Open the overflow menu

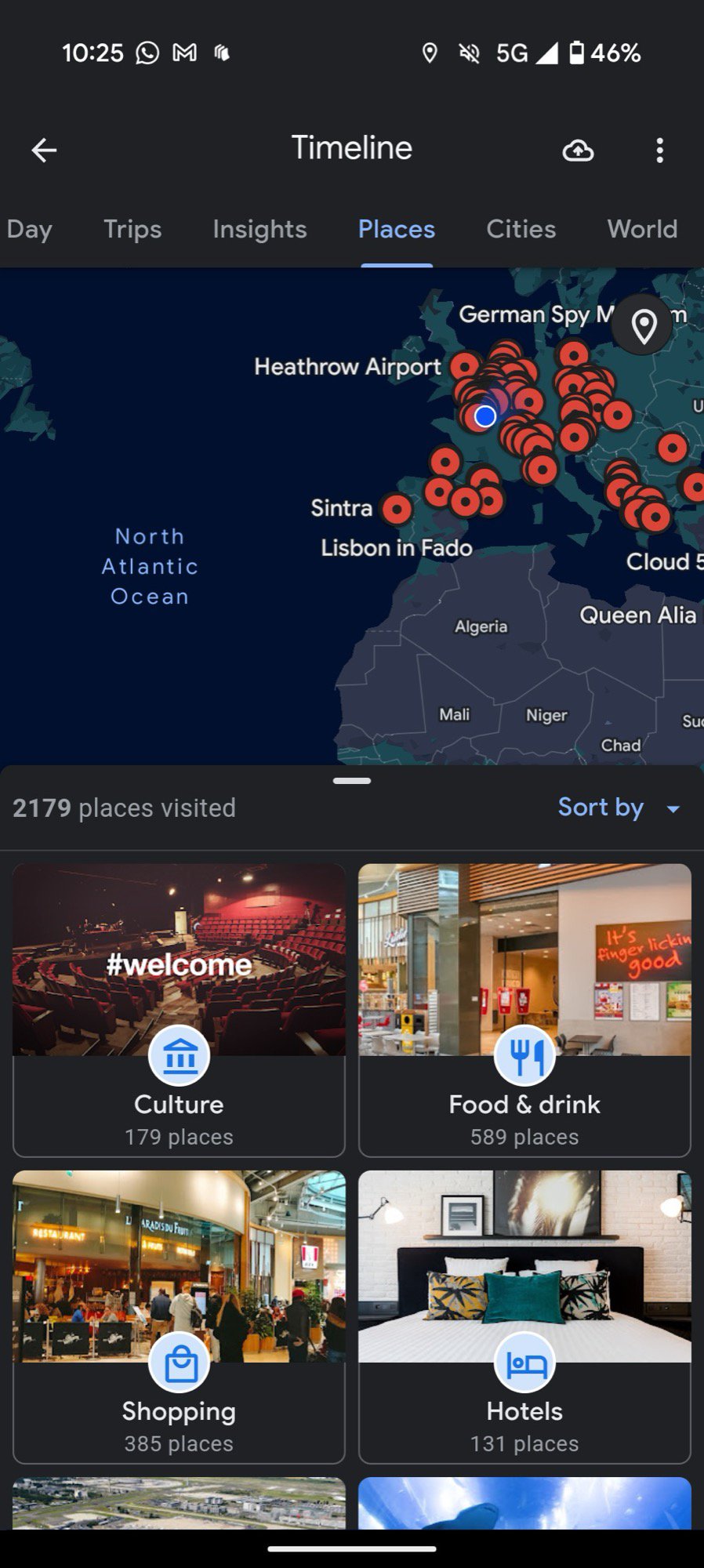[659, 150]
